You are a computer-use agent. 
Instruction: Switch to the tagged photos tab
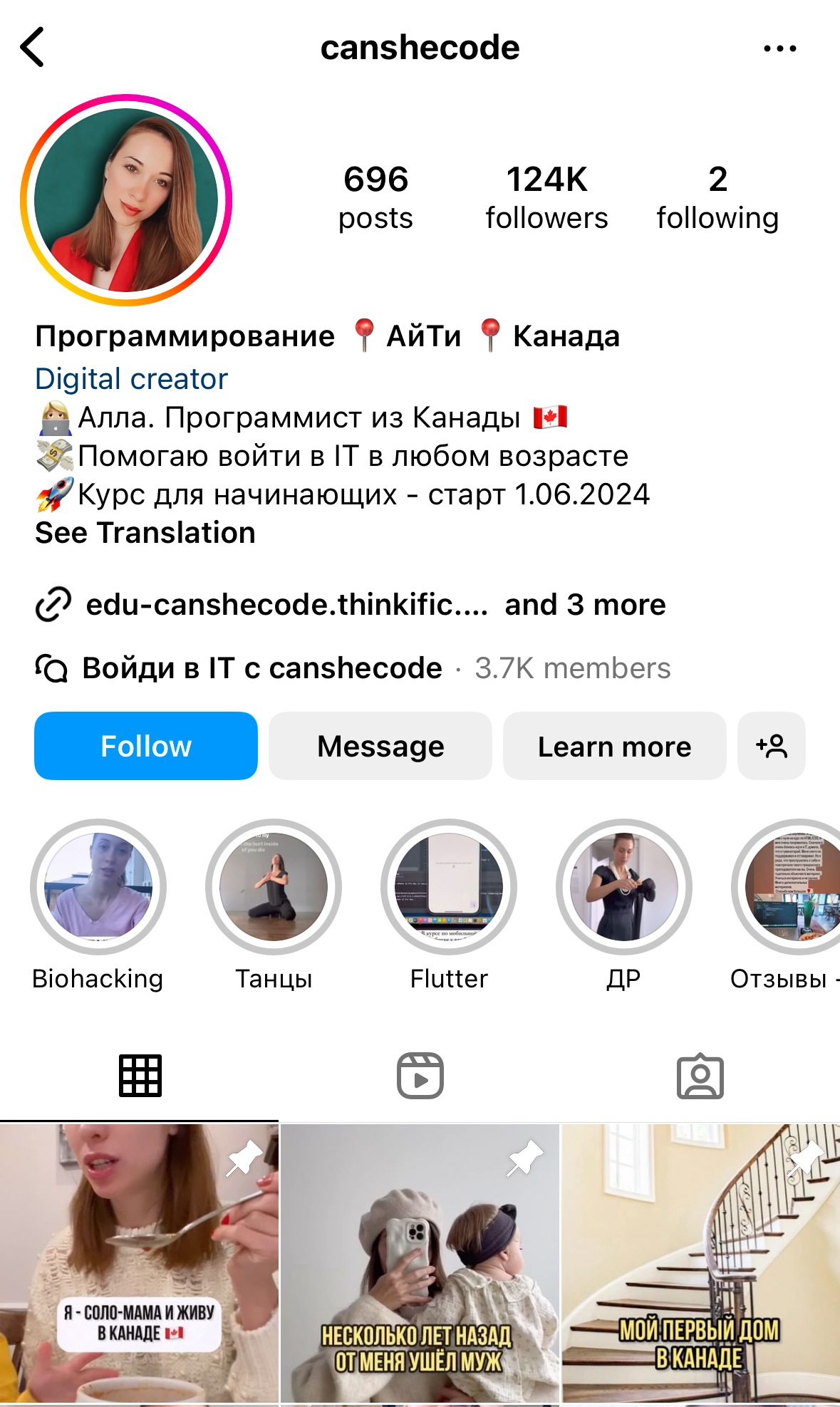click(700, 1076)
